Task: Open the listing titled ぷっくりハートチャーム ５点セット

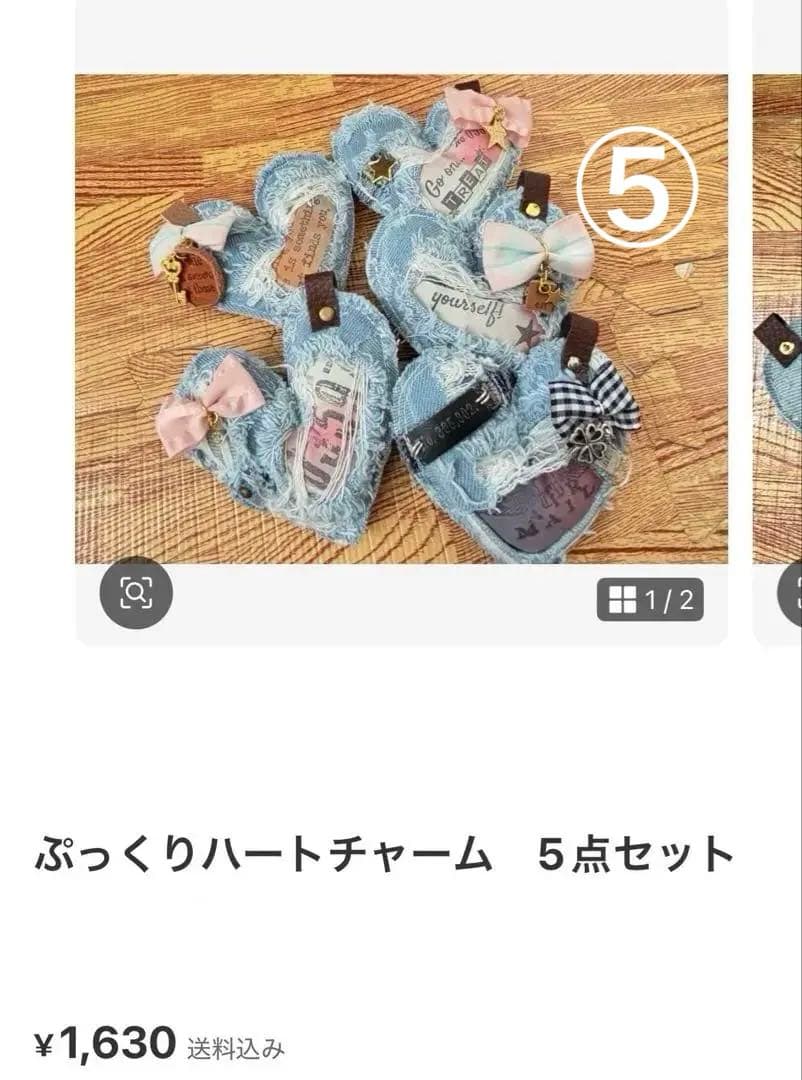Action: point(386,851)
